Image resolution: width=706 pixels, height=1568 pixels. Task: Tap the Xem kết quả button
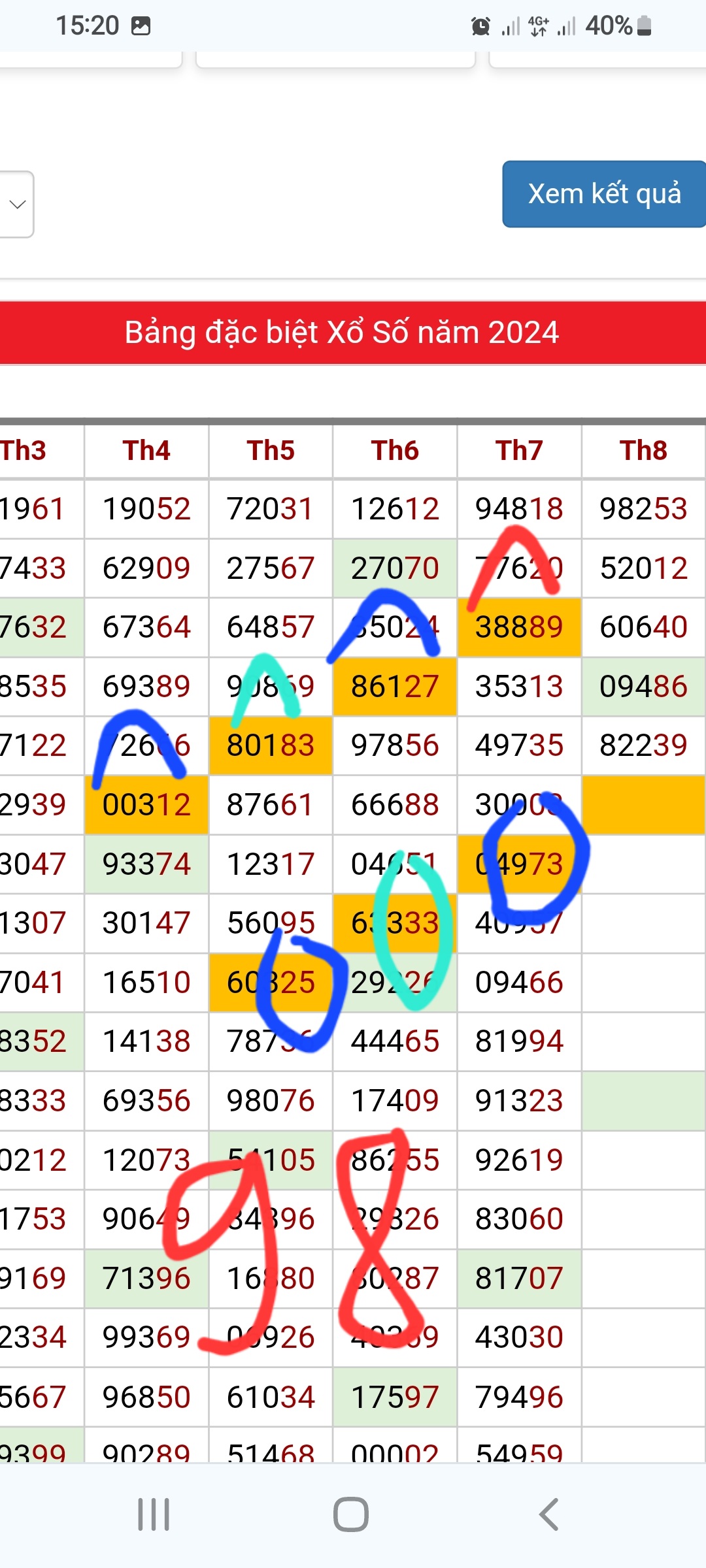pyautogui.click(x=604, y=194)
